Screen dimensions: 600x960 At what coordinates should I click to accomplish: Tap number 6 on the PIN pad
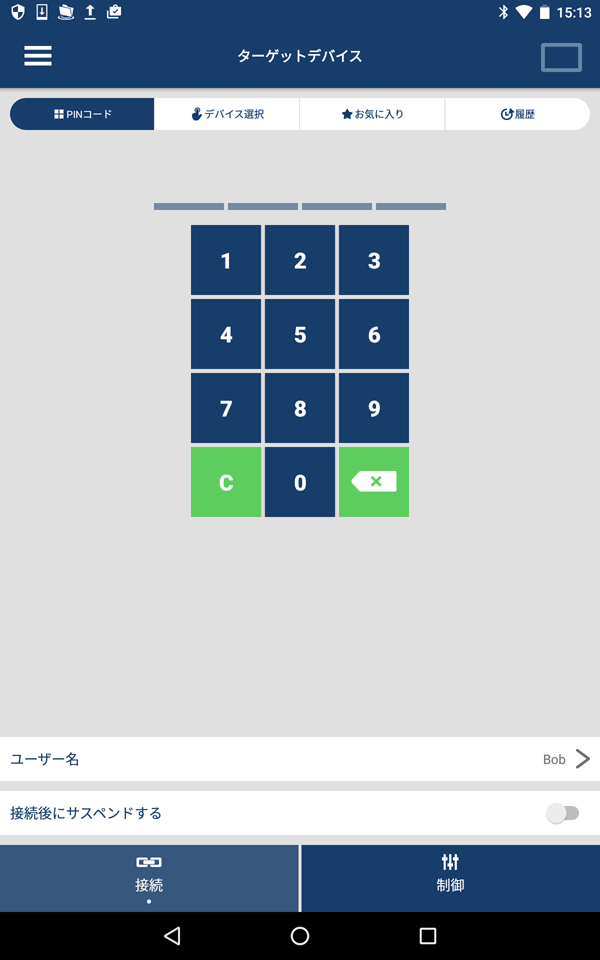coord(374,334)
